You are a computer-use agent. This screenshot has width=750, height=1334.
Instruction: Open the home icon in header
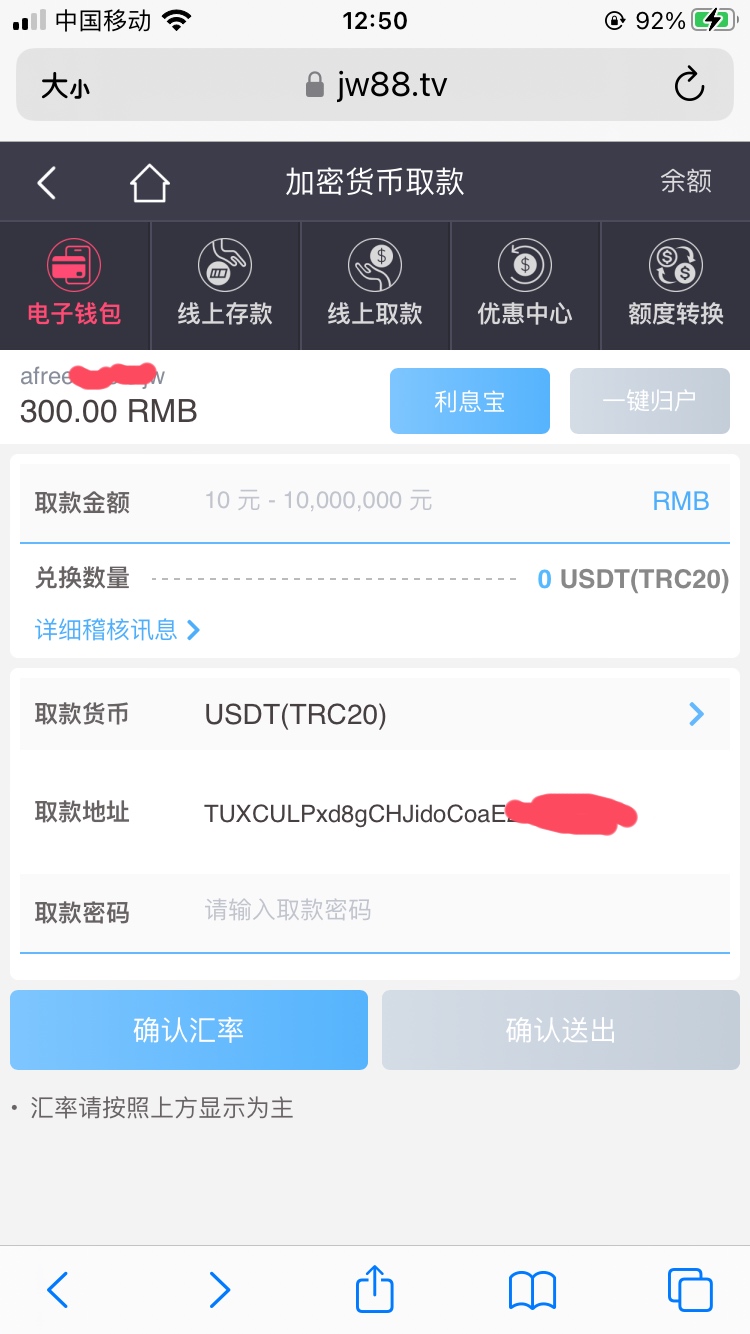(x=149, y=183)
